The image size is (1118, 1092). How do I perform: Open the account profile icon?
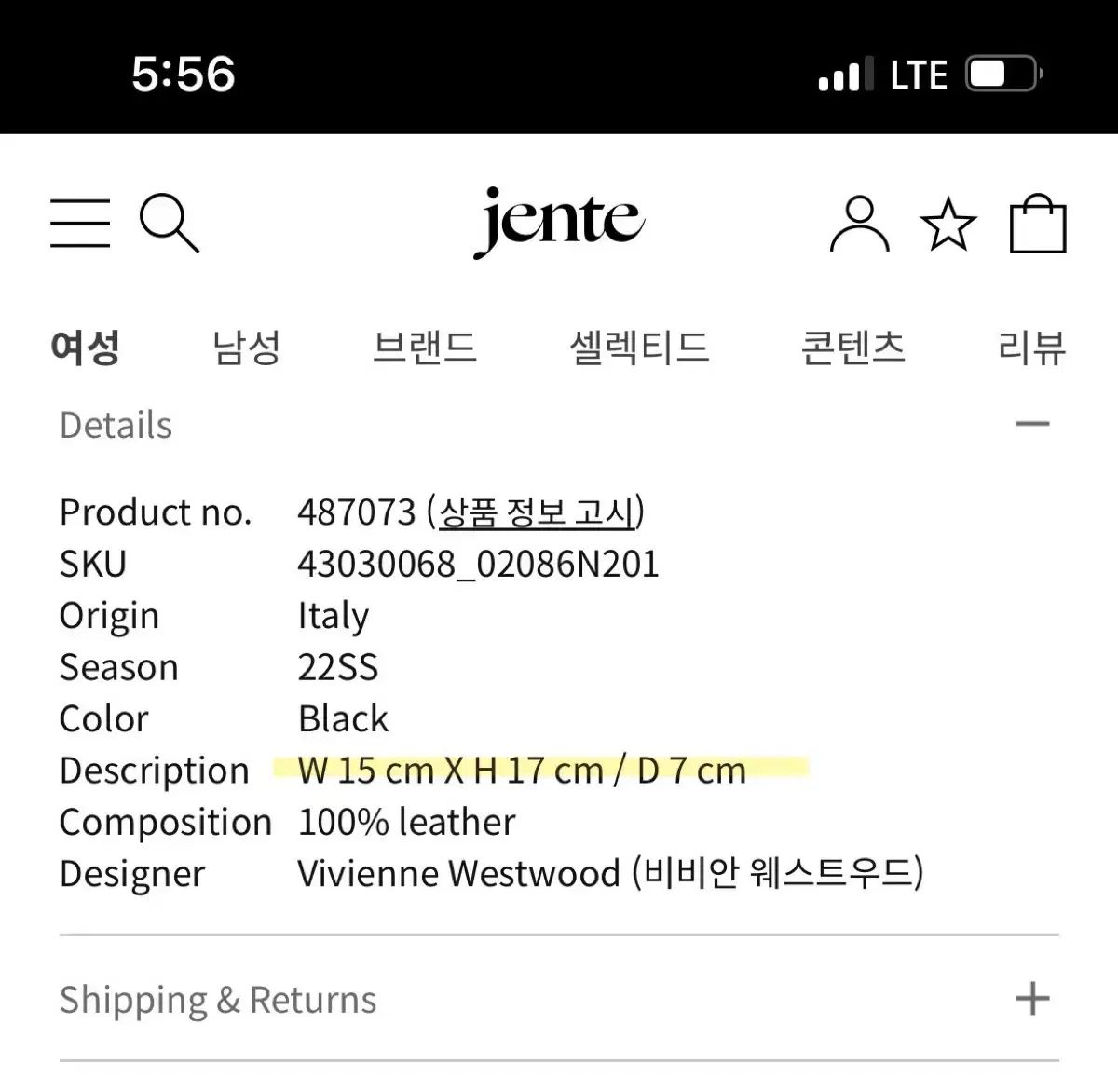[859, 224]
